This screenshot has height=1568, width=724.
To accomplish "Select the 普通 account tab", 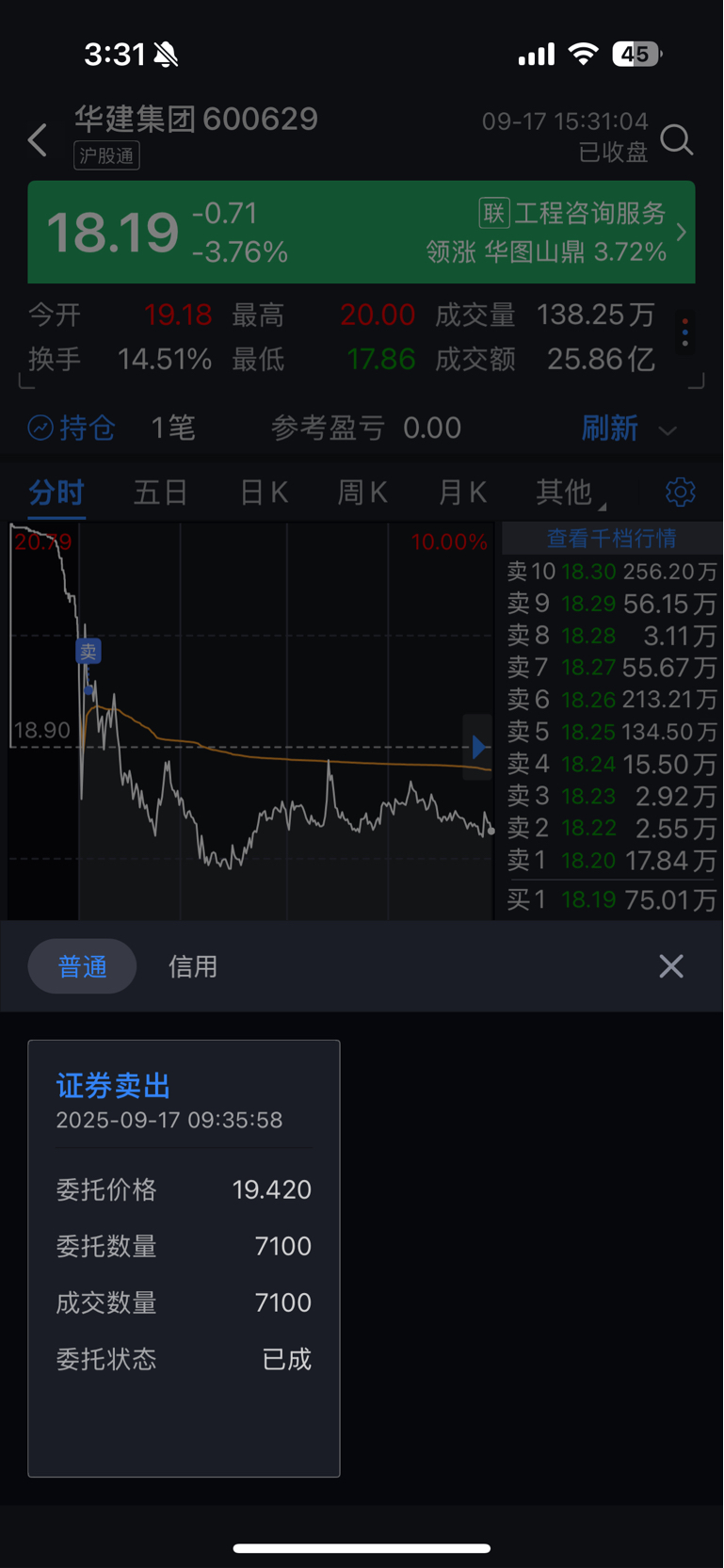I will tap(82, 966).
